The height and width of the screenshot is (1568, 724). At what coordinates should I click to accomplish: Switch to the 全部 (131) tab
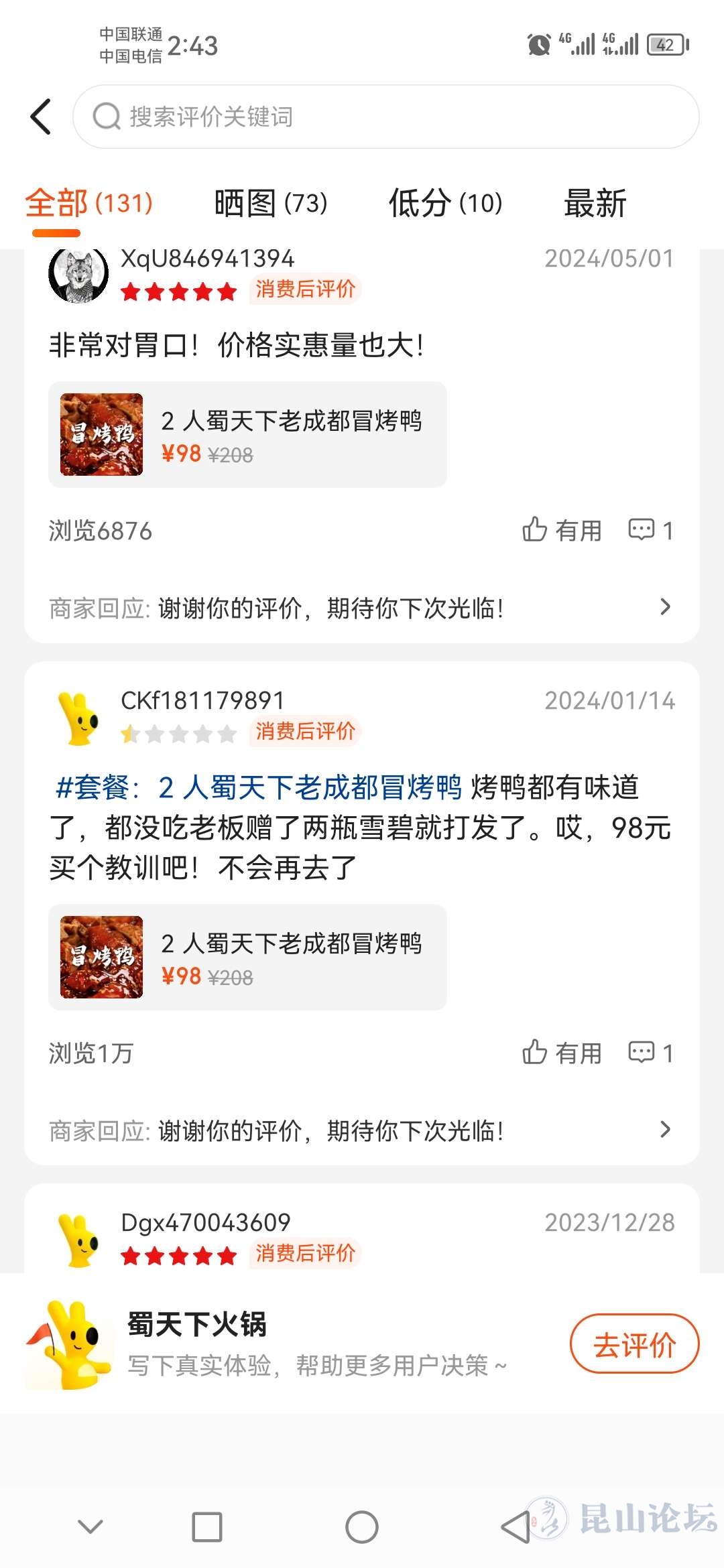point(88,203)
